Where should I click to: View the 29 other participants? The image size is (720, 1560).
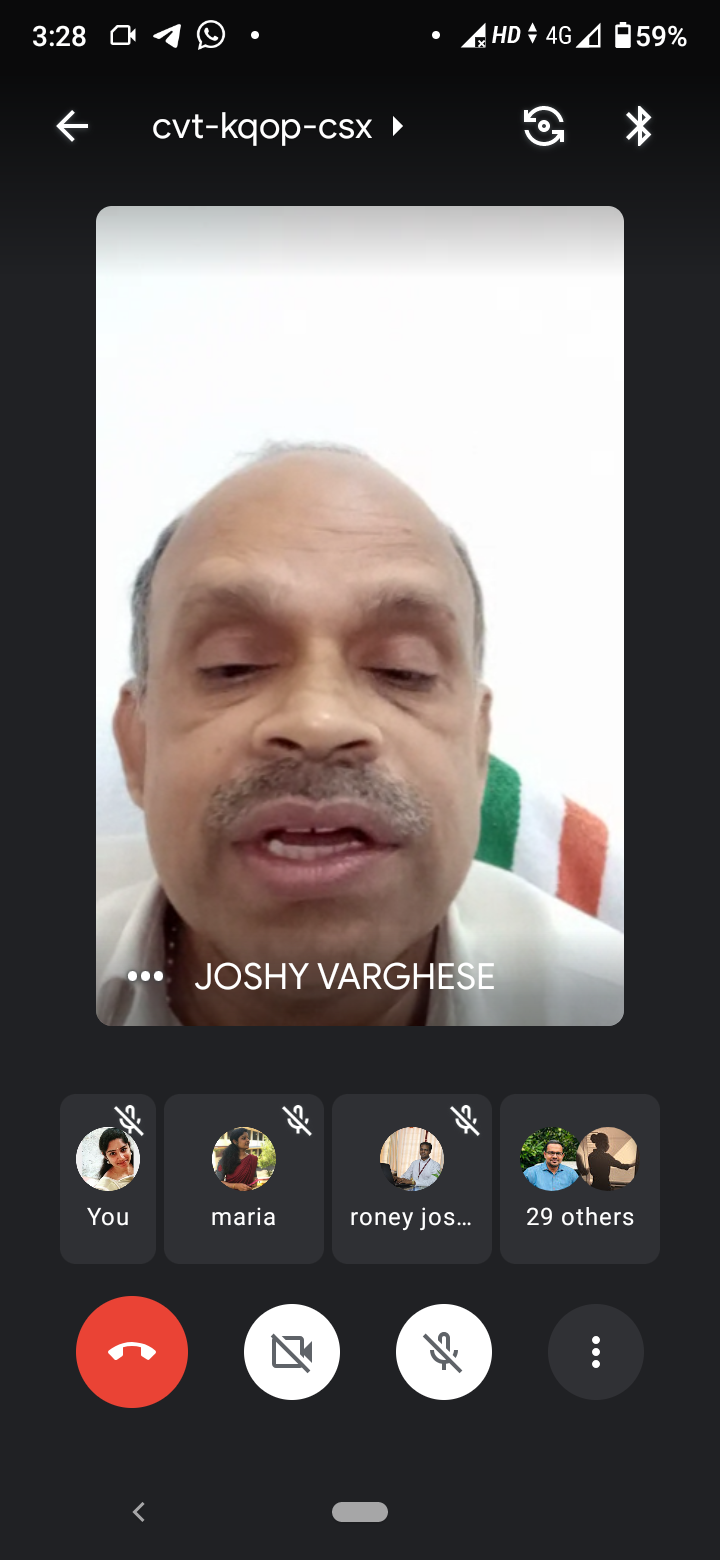click(580, 1178)
